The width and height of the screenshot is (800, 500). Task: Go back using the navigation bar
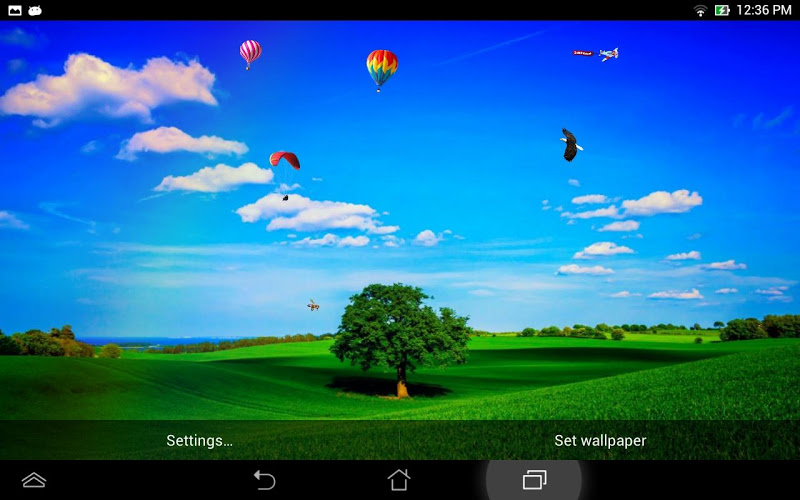pos(264,480)
